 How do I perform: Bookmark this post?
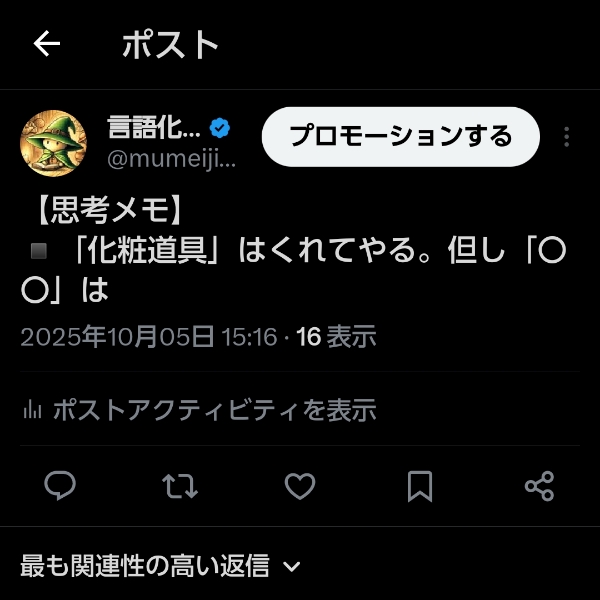click(x=420, y=486)
